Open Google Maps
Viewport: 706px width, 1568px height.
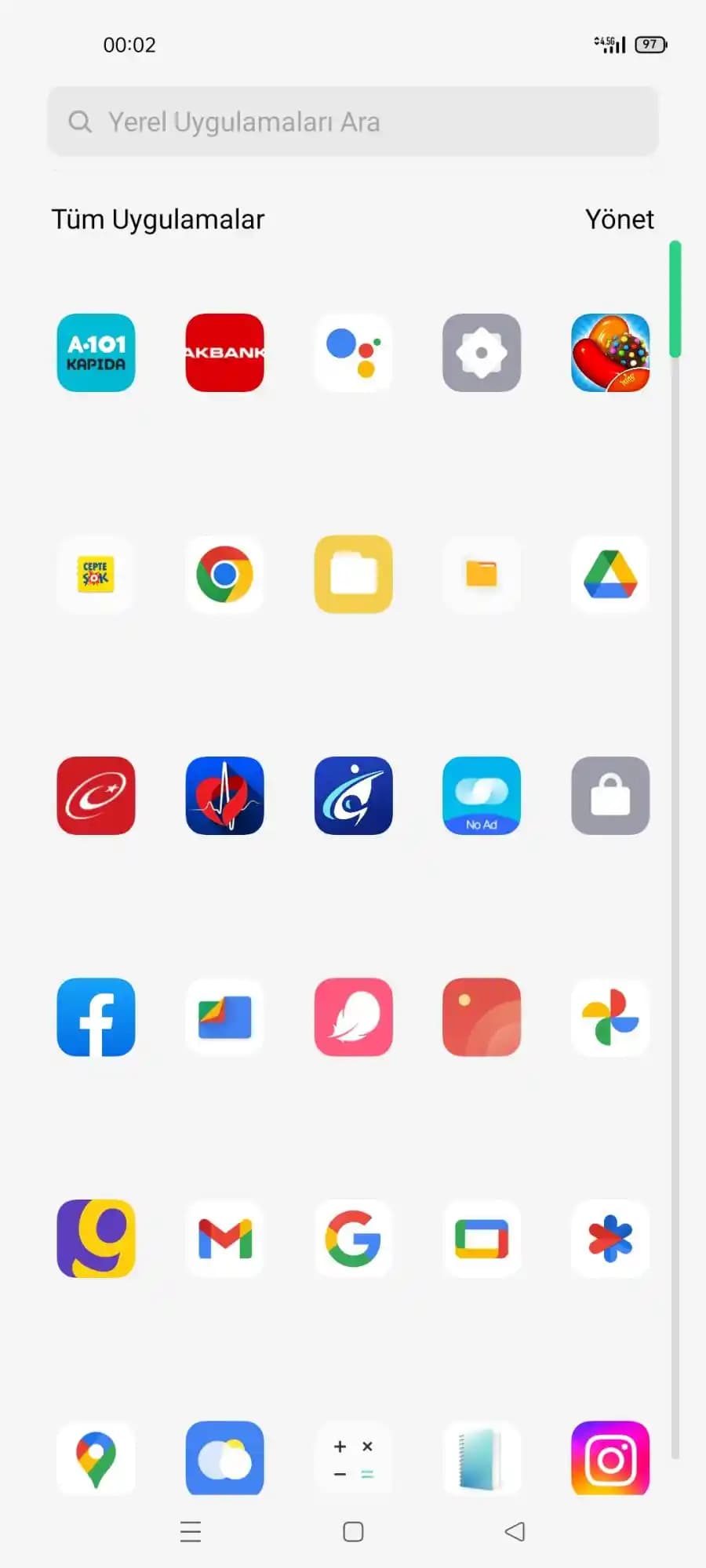click(x=96, y=1458)
